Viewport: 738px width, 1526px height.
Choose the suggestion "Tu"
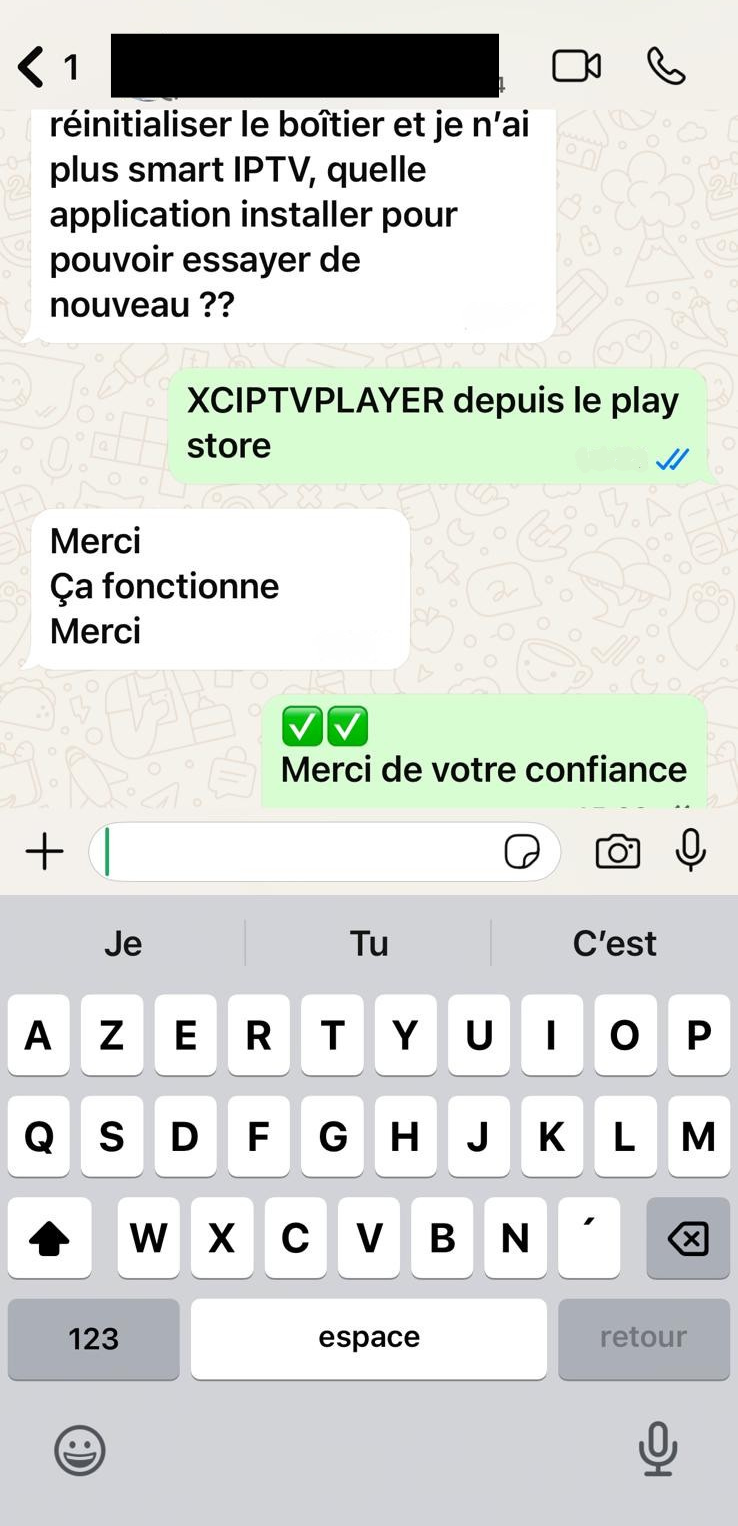pyautogui.click(x=368, y=943)
